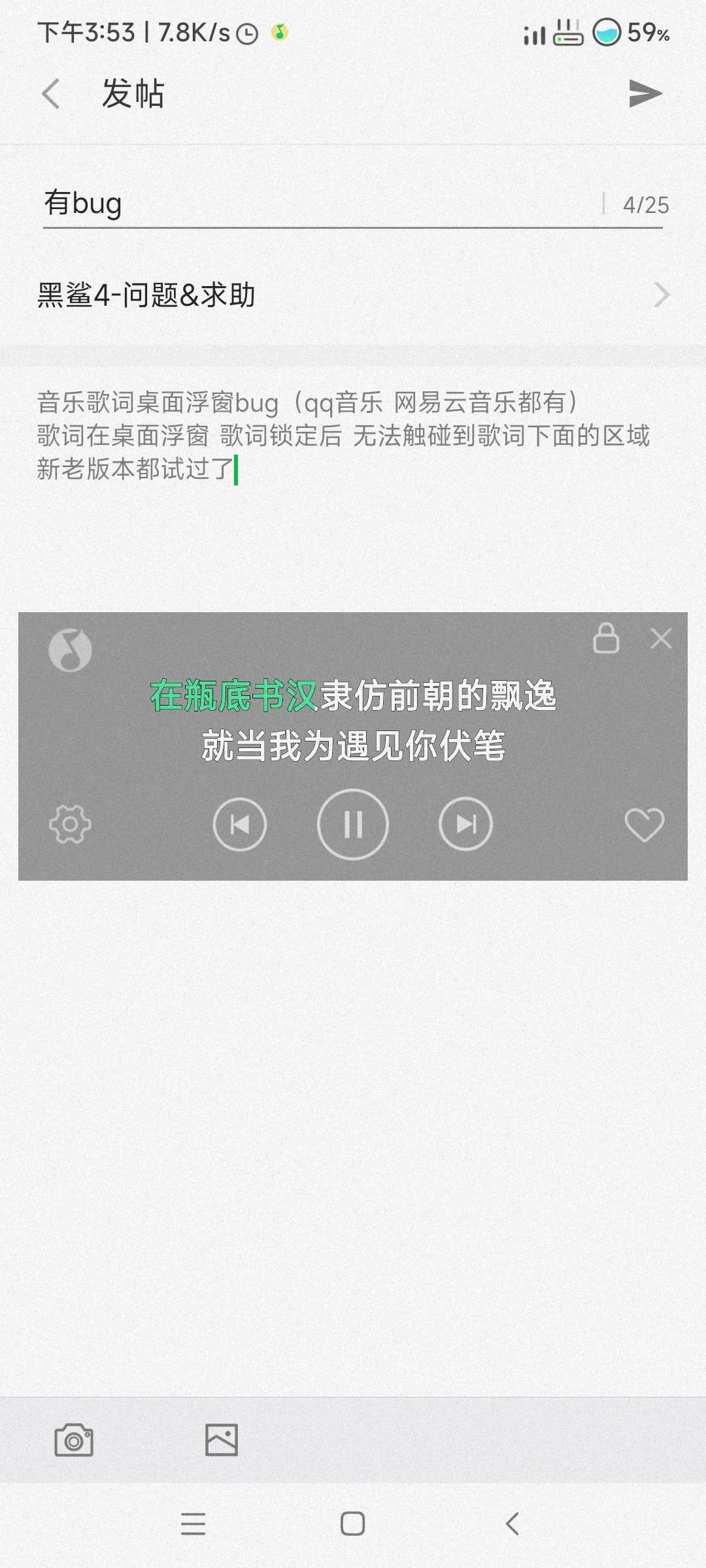Attach an image from the gallery
The height and width of the screenshot is (1568, 706).
click(x=222, y=1440)
